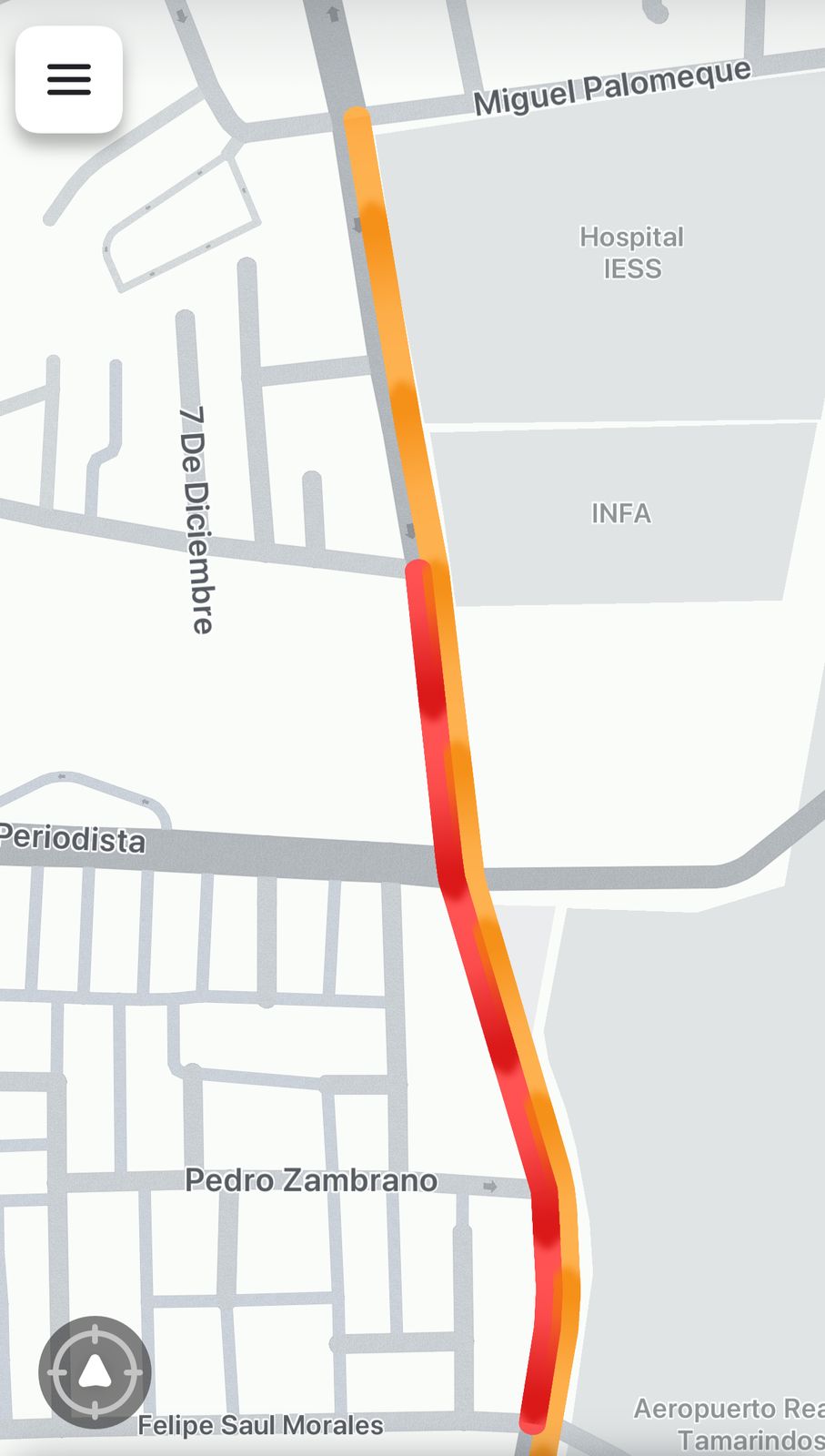
Task: Open the hamburger menu button
Action: pos(69,79)
